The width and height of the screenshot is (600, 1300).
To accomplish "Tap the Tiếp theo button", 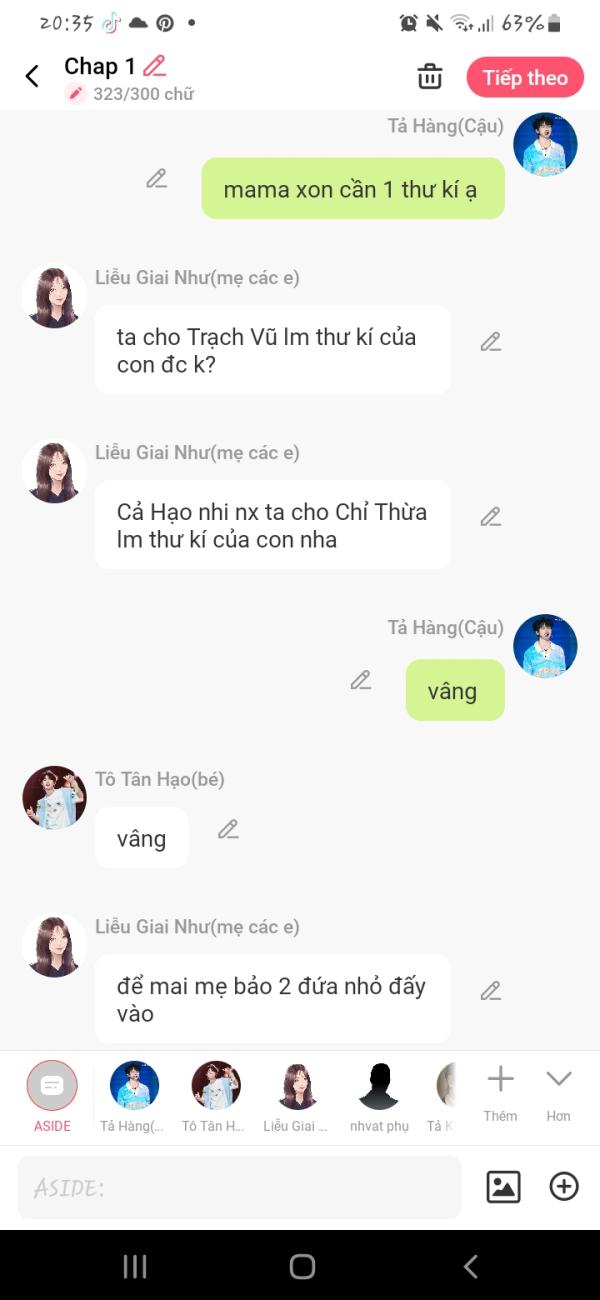I will tap(525, 77).
